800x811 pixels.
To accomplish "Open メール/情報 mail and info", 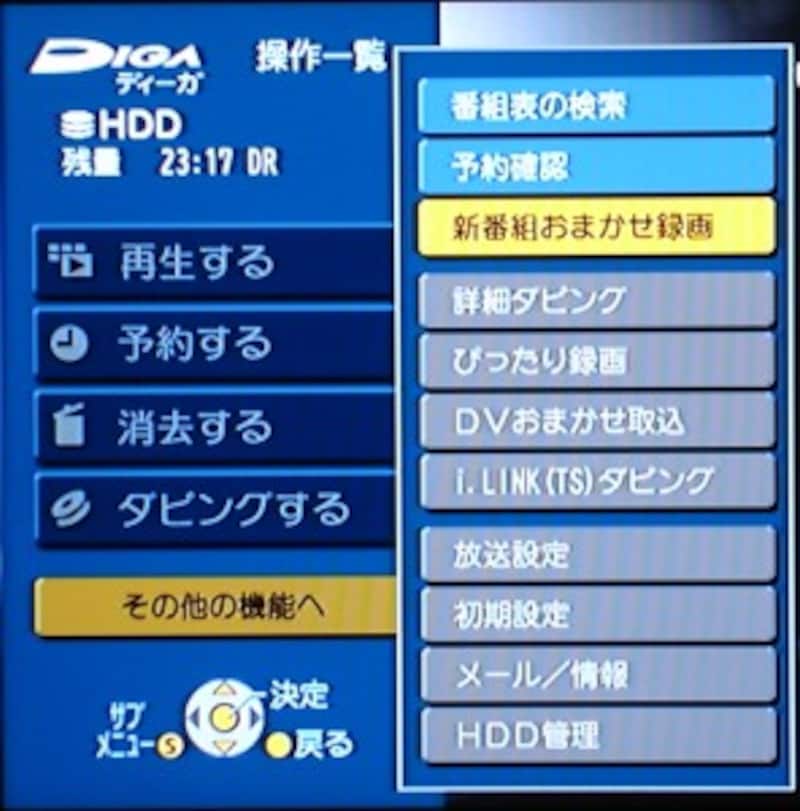I will point(596,675).
